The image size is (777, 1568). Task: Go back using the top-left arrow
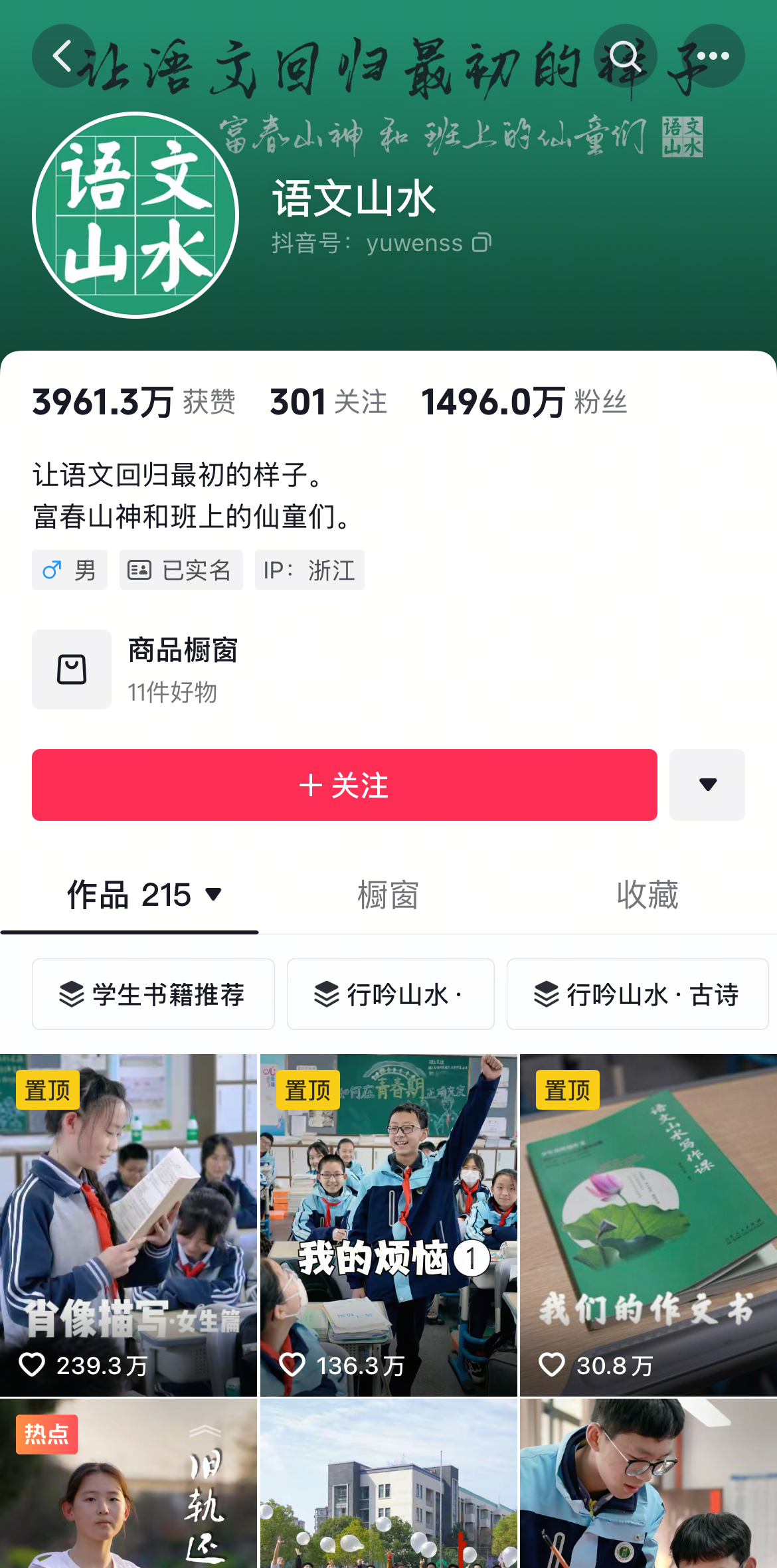click(x=63, y=56)
